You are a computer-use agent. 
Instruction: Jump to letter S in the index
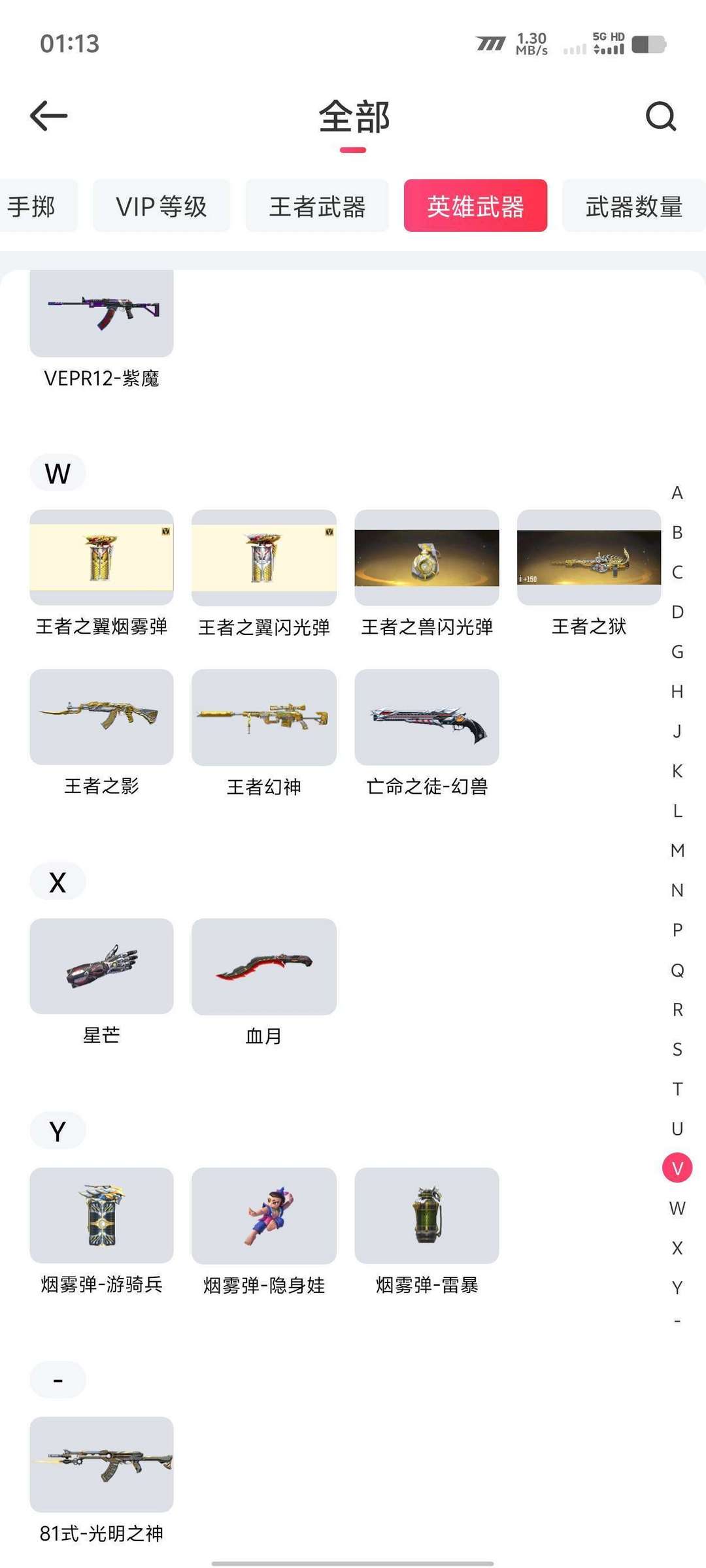tap(677, 1049)
